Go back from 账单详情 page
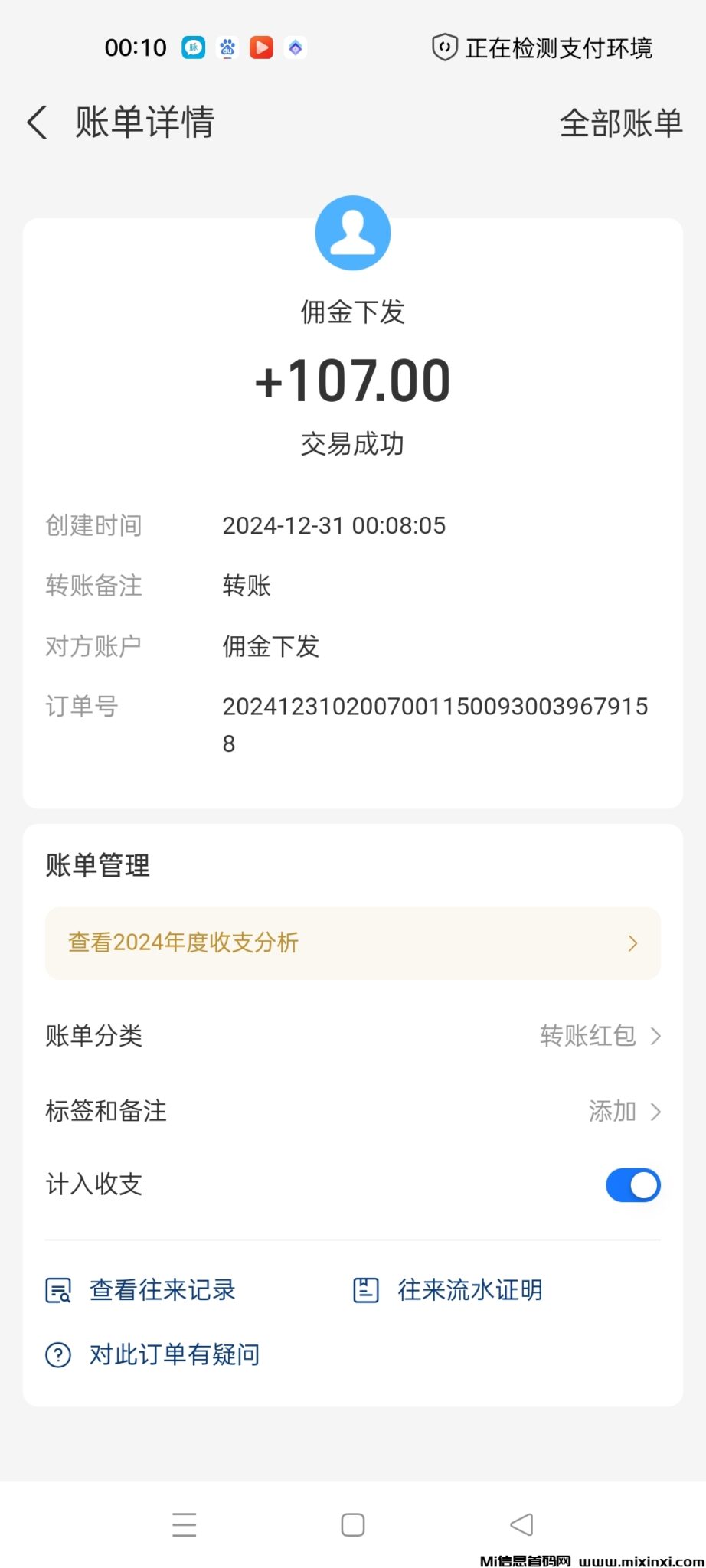 (x=38, y=122)
